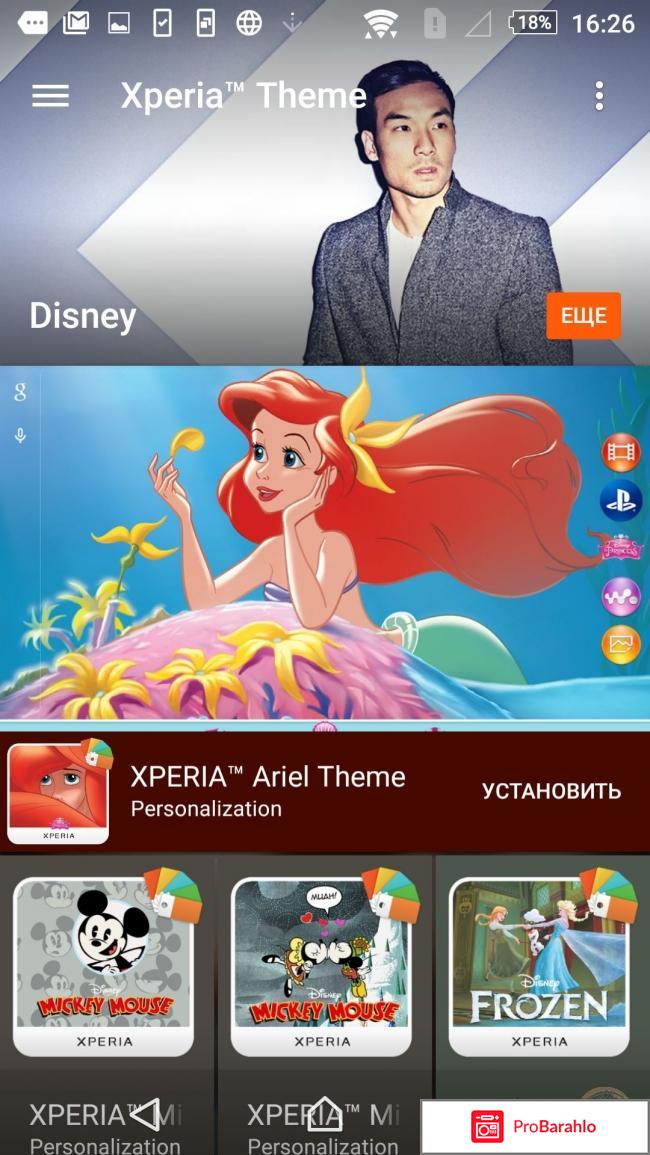Image resolution: width=650 pixels, height=1155 pixels.
Task: Return to the home screen
Action: 325,1114
